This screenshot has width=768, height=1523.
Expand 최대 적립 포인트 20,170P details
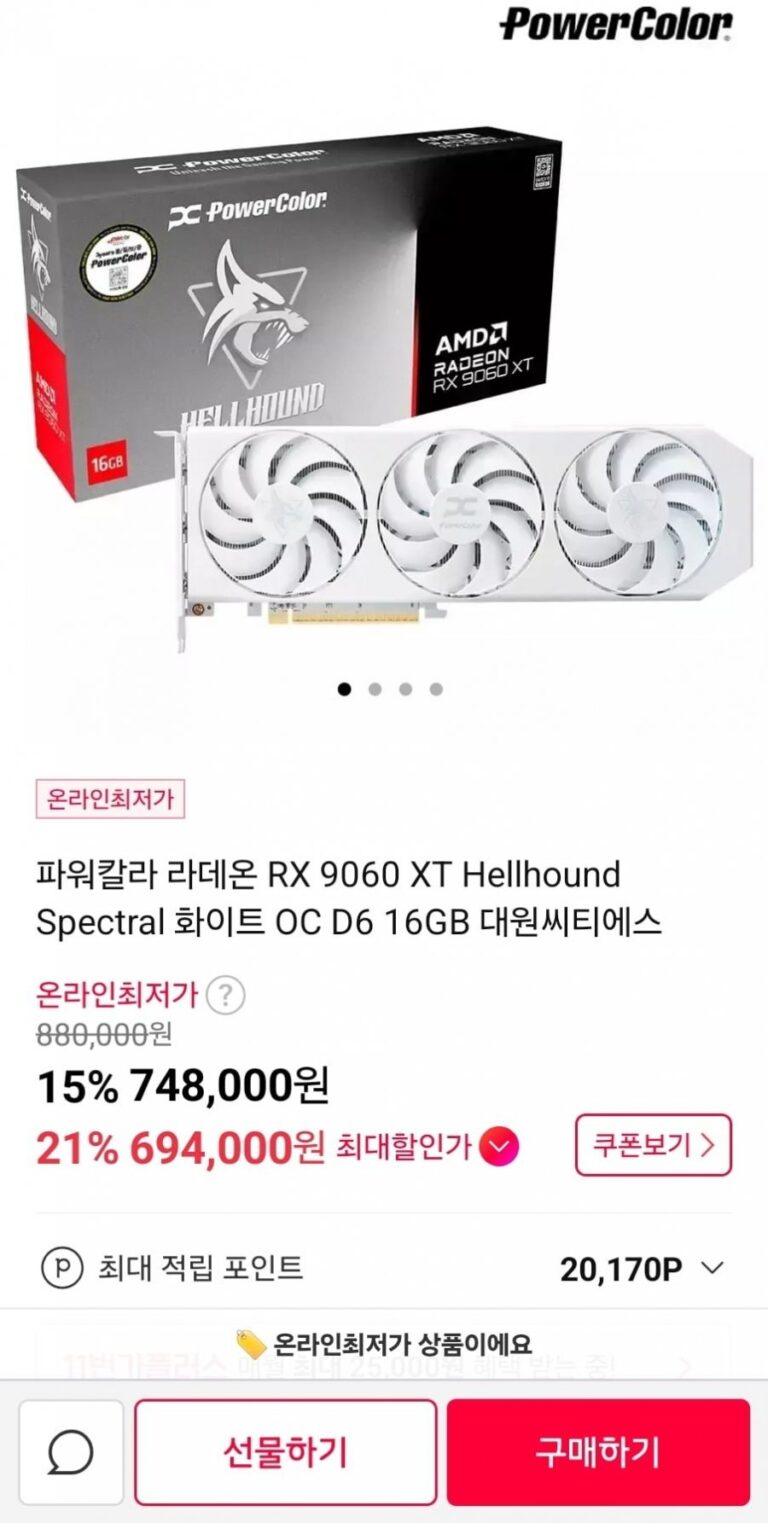pos(712,1269)
